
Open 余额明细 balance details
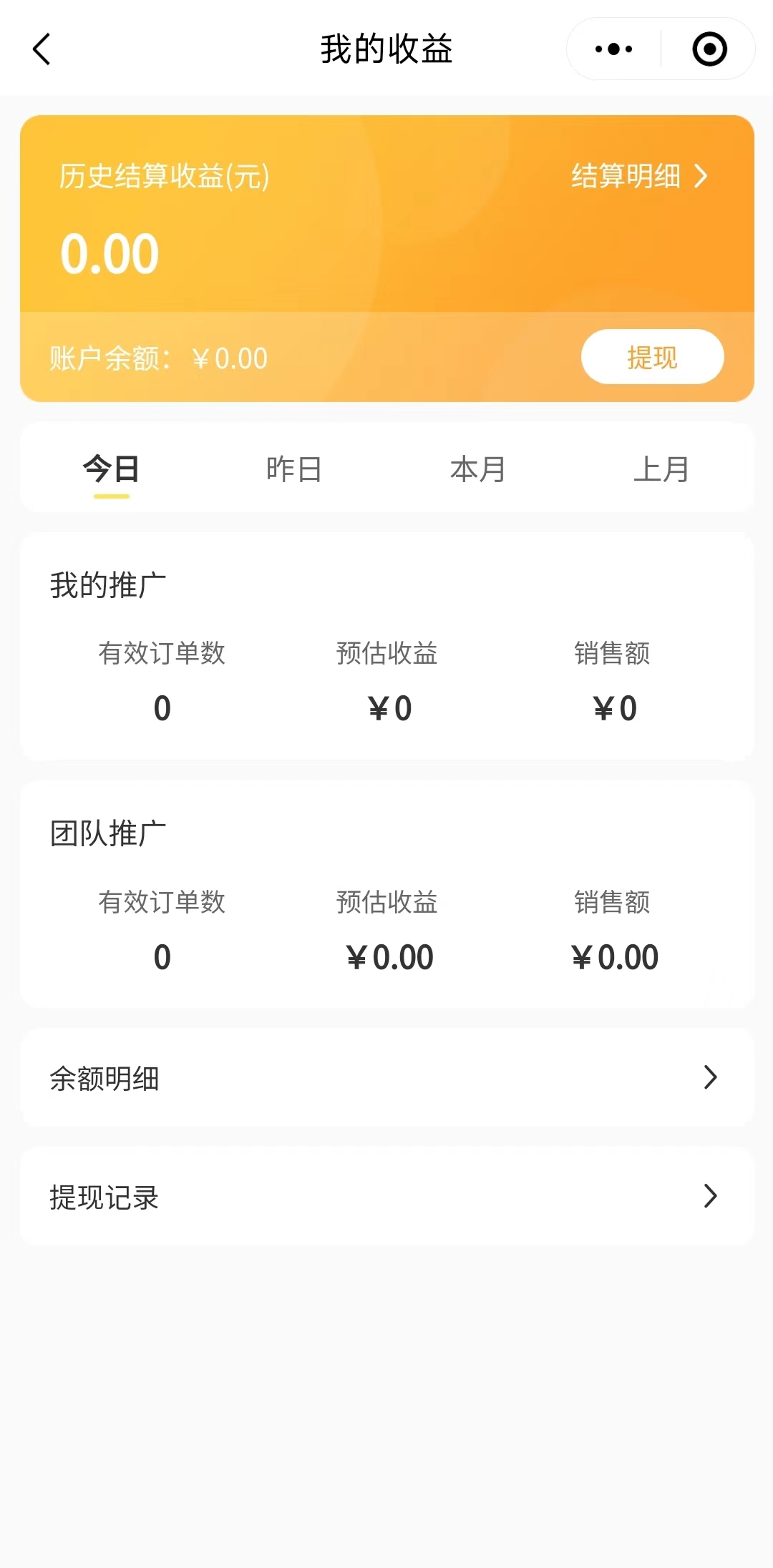coord(386,1078)
